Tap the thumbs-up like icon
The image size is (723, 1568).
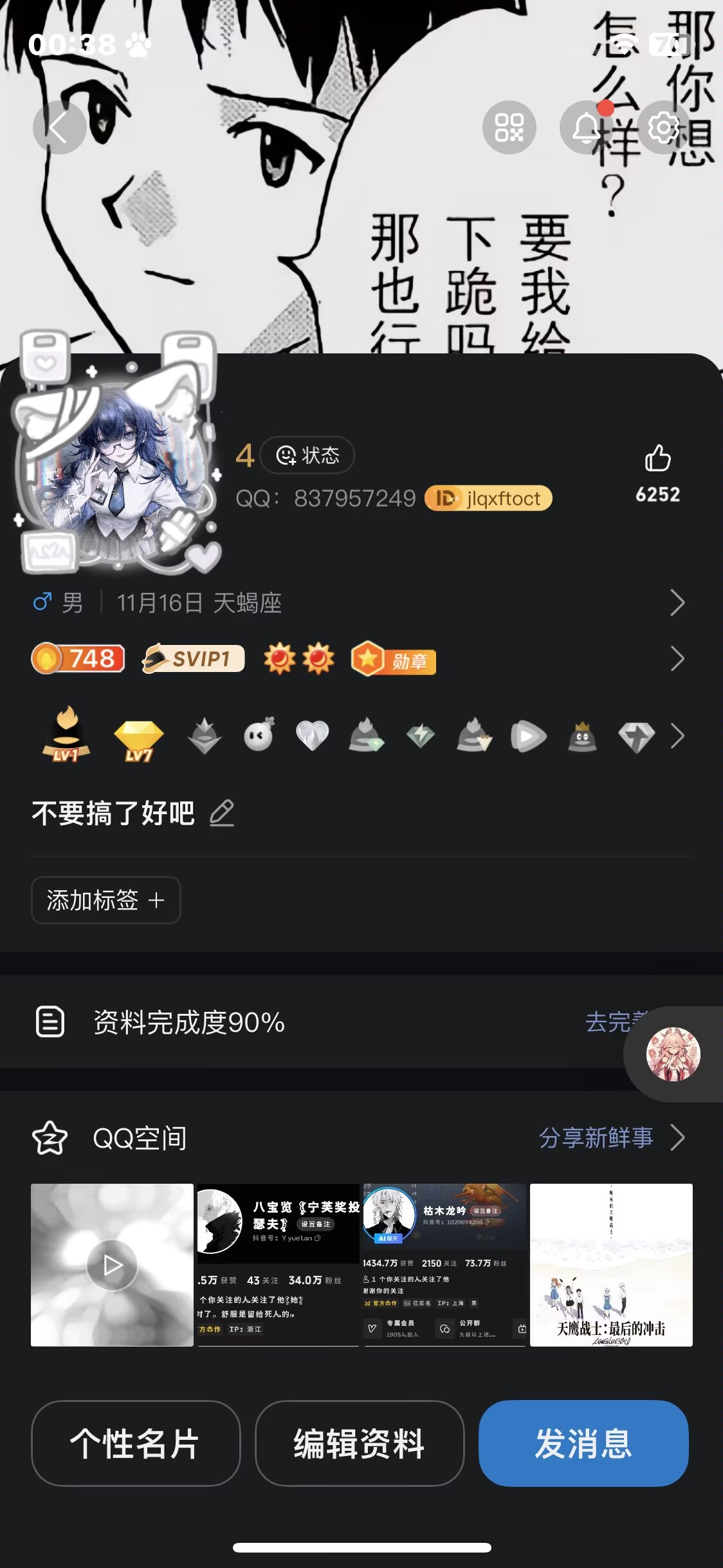657,459
